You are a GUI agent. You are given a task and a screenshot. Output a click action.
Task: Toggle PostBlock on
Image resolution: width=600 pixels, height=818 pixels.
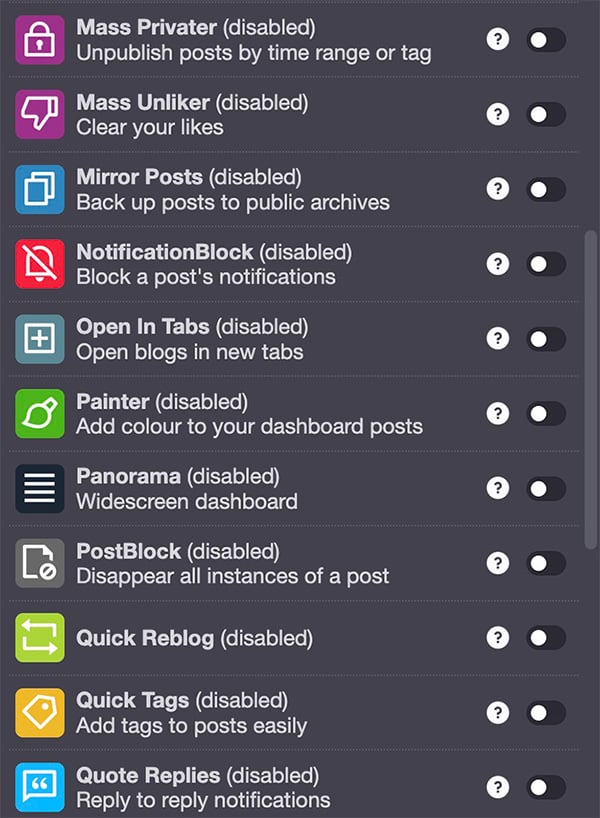click(546, 563)
